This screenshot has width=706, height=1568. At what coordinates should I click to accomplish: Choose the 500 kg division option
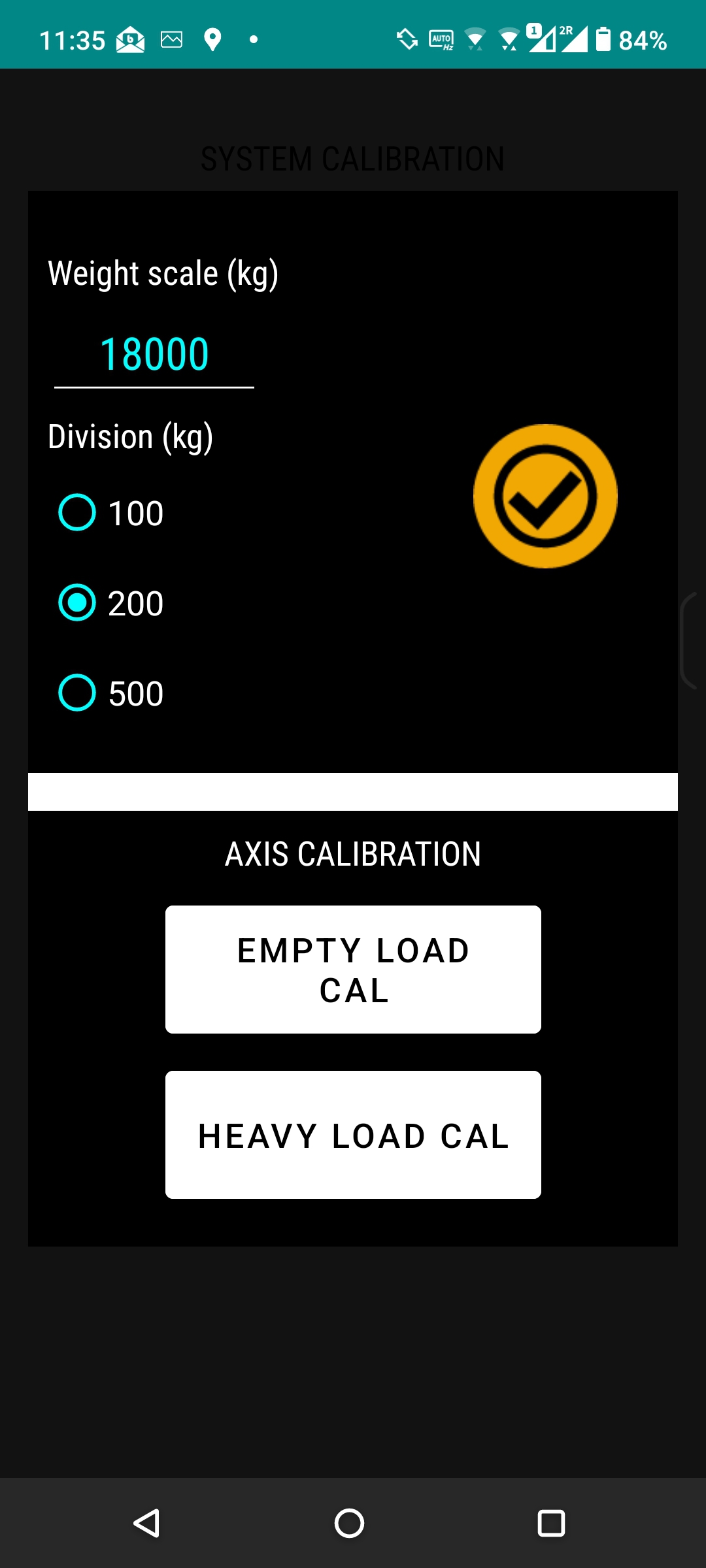(78, 693)
